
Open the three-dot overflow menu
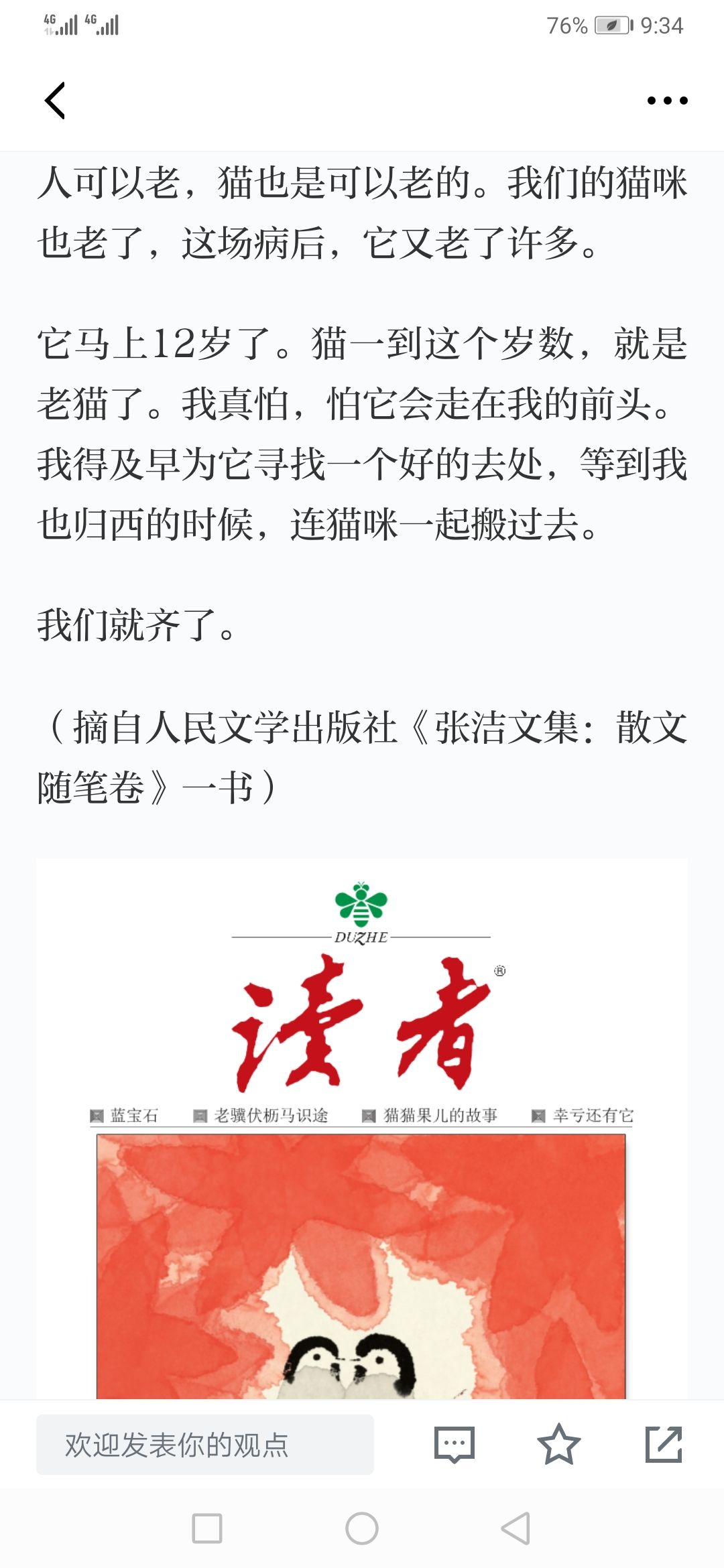point(667,101)
